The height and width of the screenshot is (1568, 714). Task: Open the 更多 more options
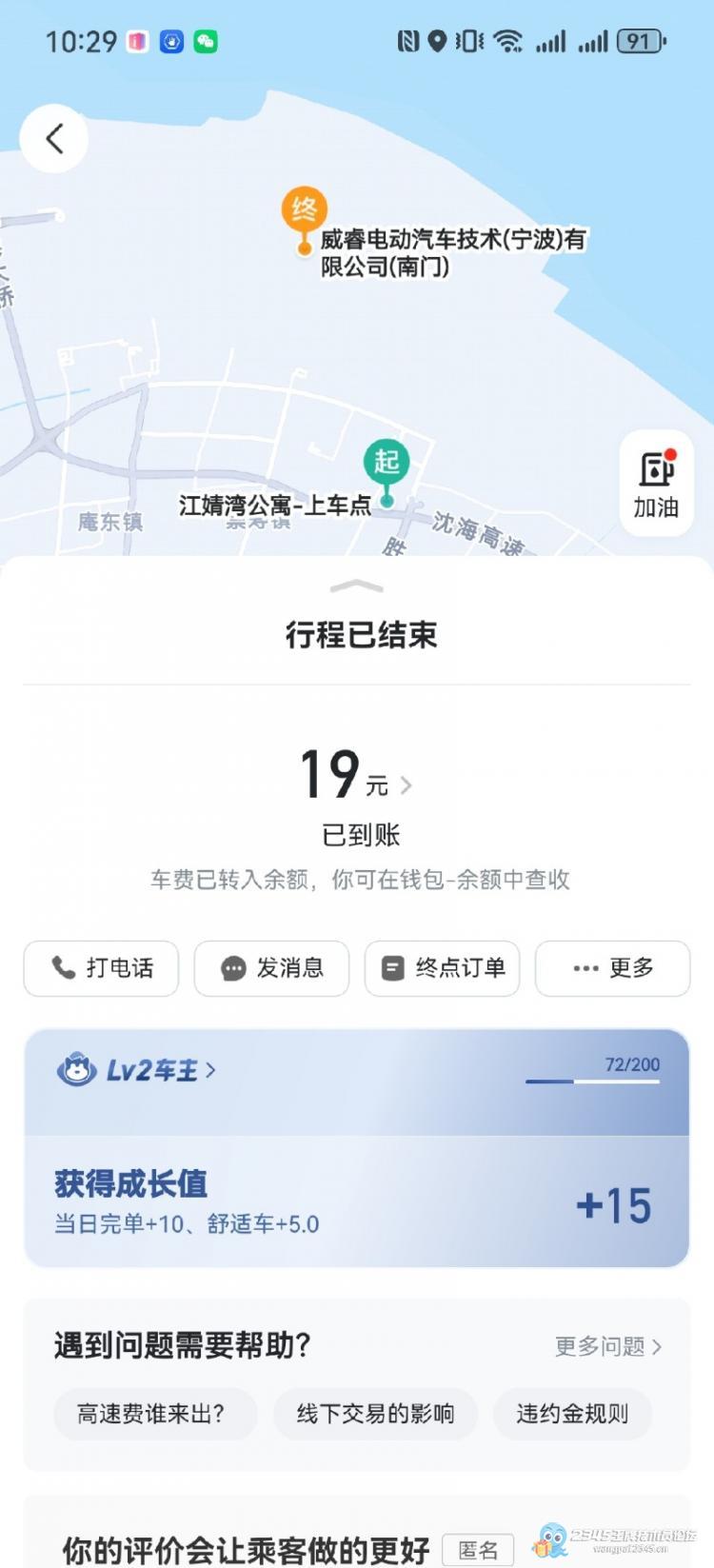pos(612,968)
